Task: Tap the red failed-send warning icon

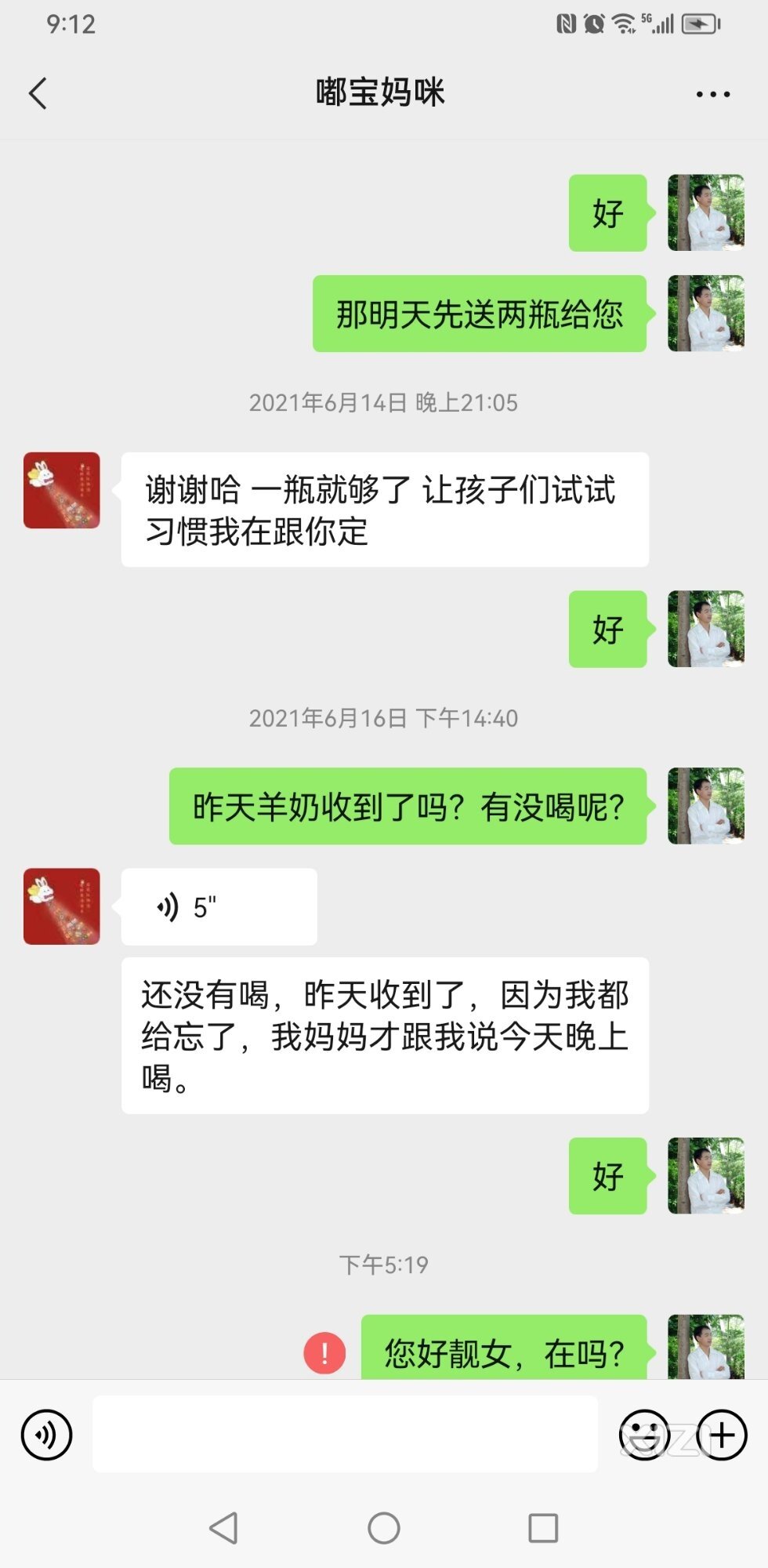Action: [x=324, y=1352]
